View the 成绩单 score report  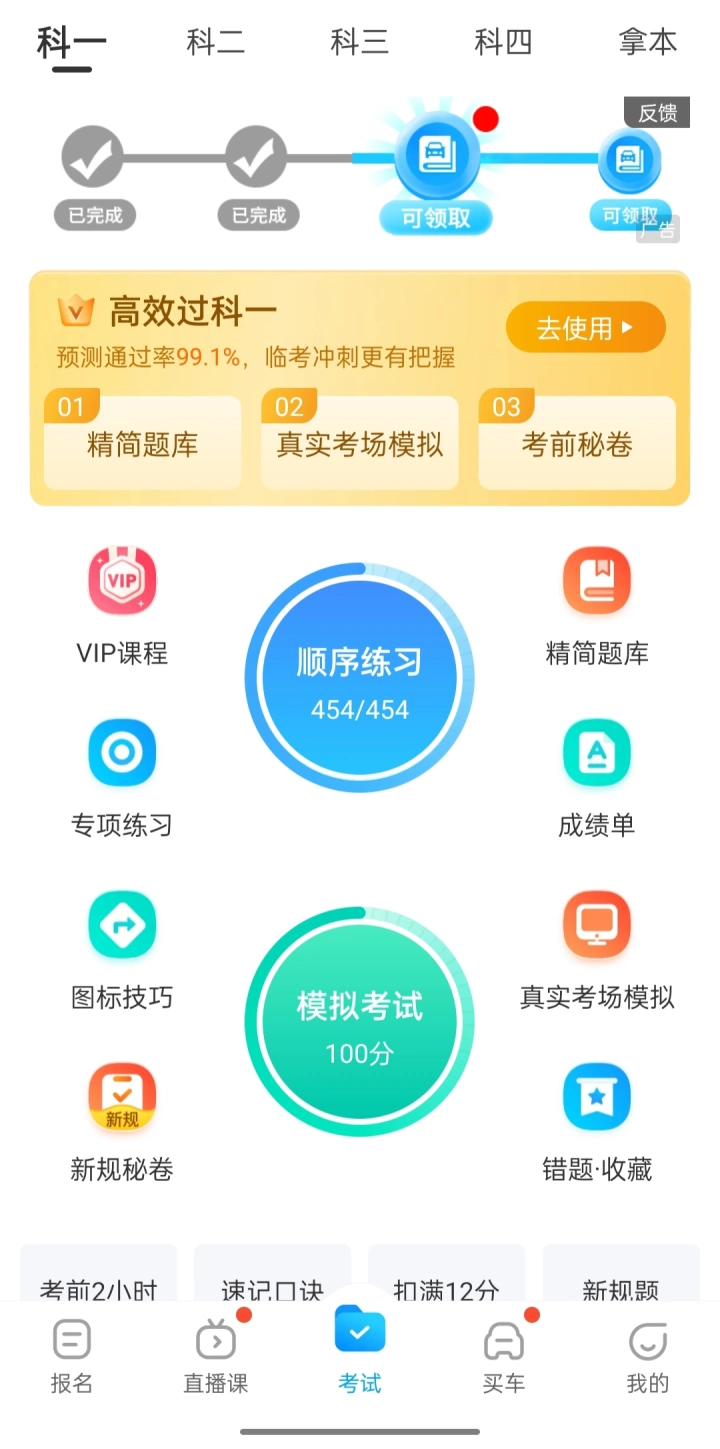click(596, 779)
